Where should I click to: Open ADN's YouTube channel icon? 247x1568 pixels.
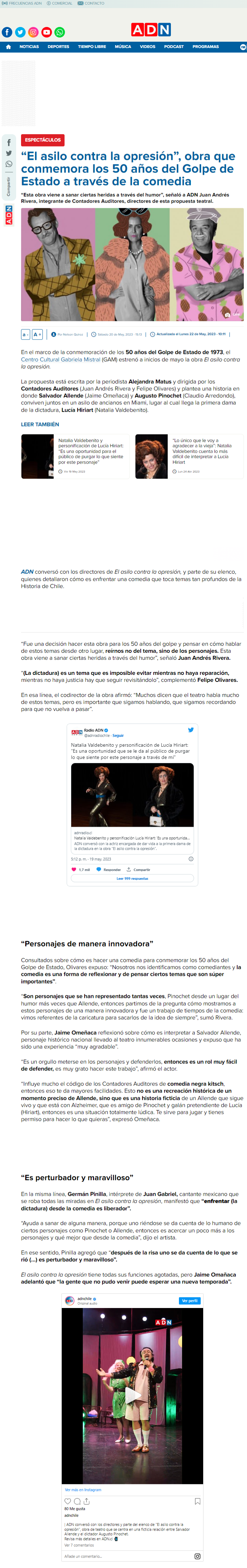pos(46,32)
